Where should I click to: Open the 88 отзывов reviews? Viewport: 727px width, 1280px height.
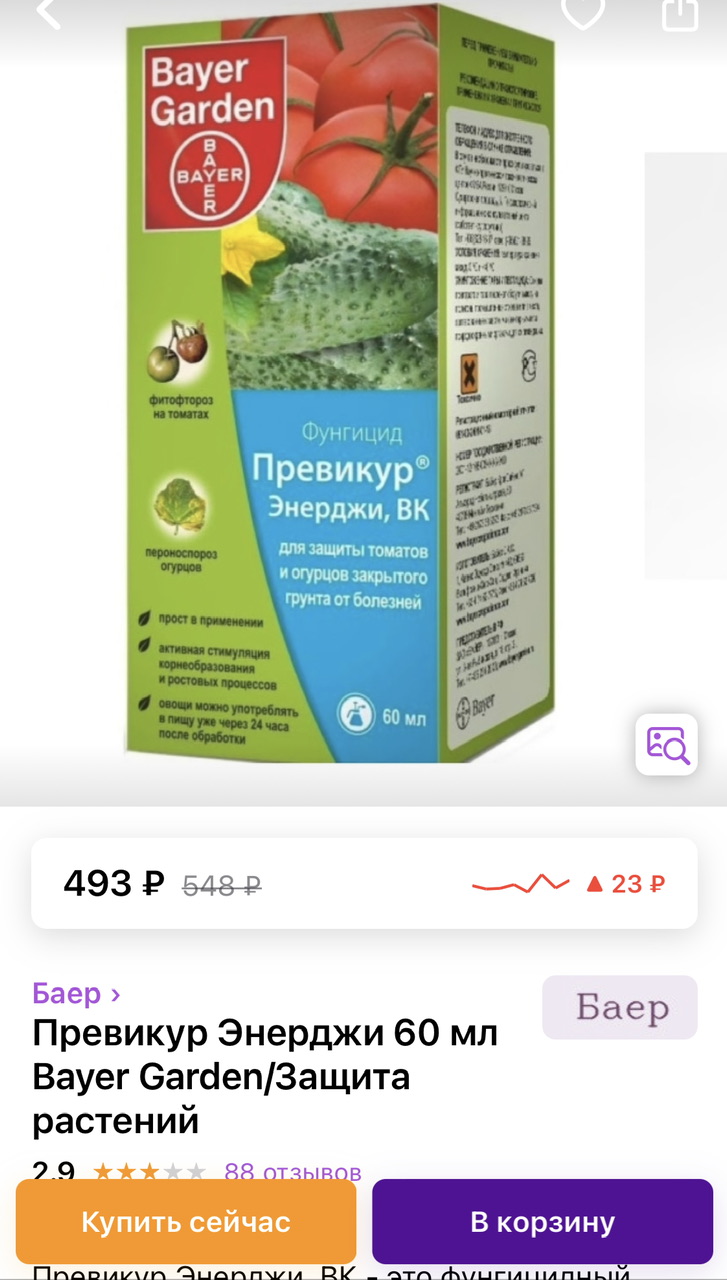tap(293, 1172)
